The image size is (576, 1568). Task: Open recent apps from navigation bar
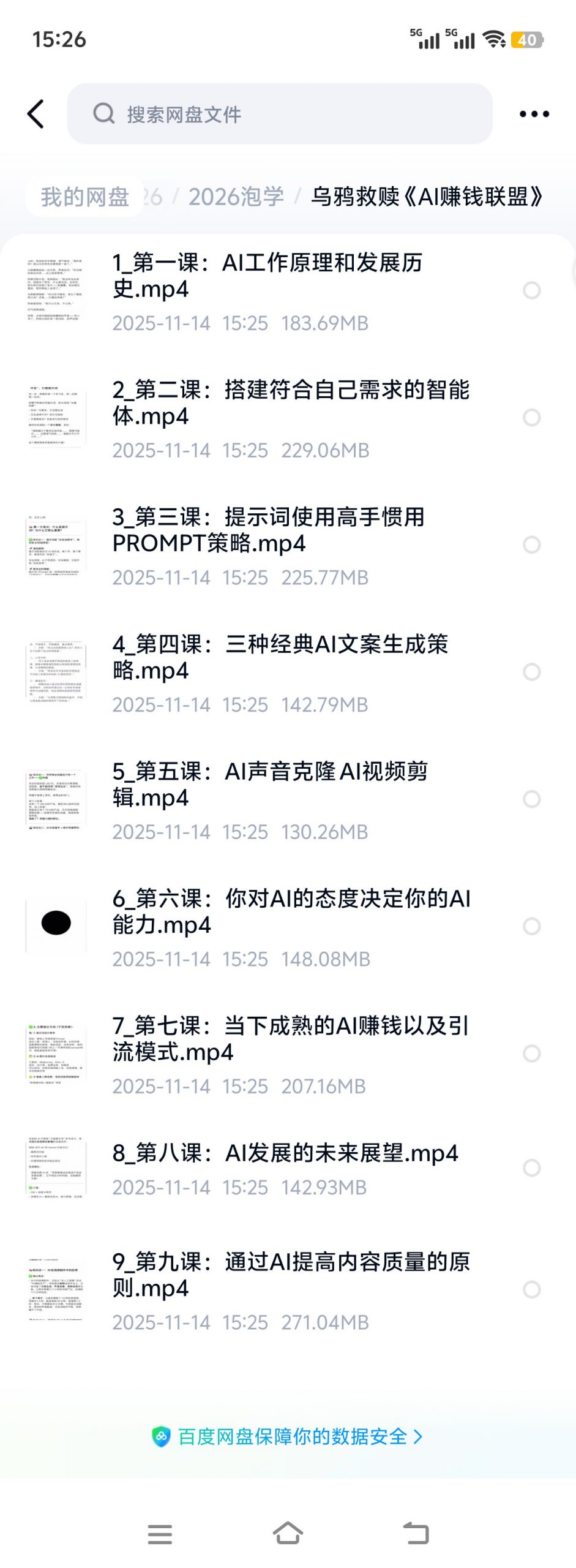point(160,1534)
